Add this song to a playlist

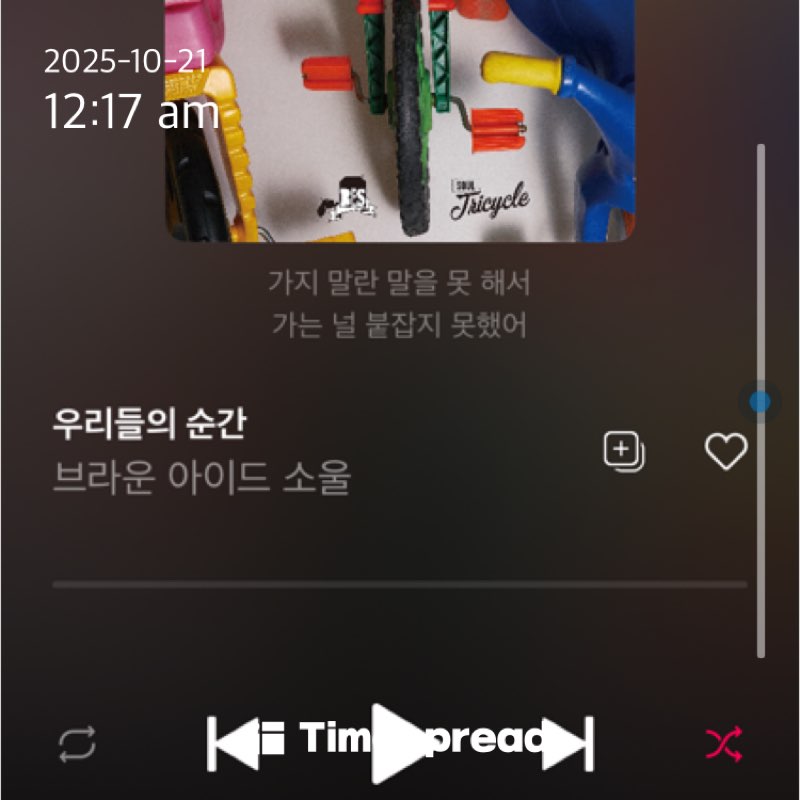624,453
